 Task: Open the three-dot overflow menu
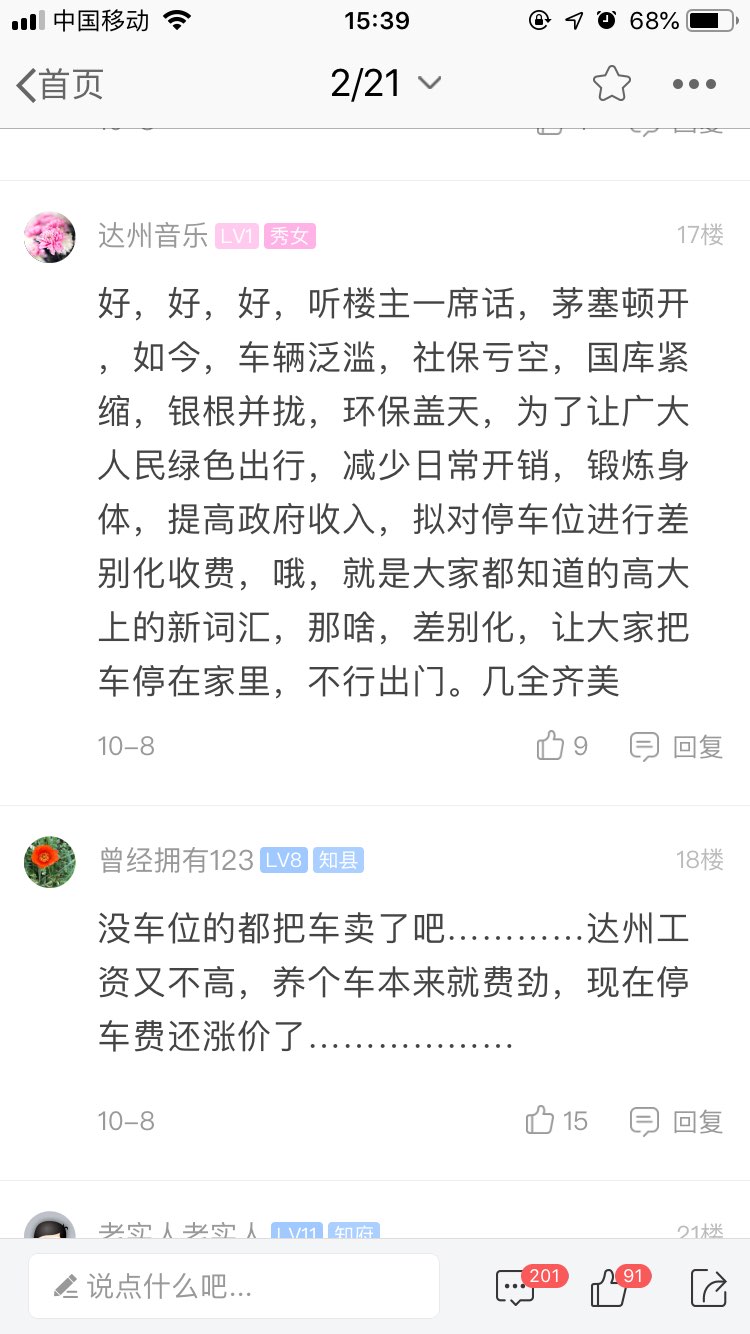pyautogui.click(x=694, y=84)
